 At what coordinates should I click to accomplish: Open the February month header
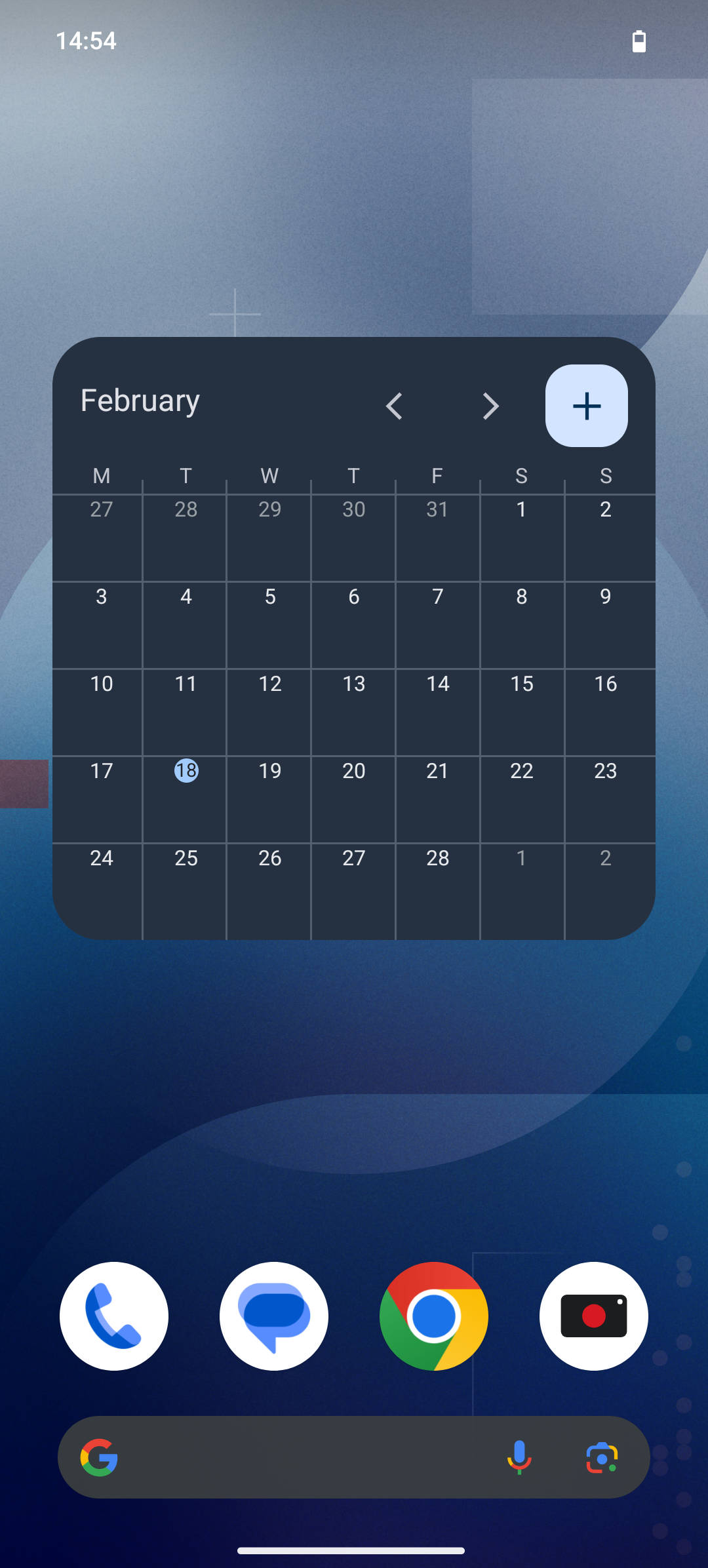coord(140,401)
